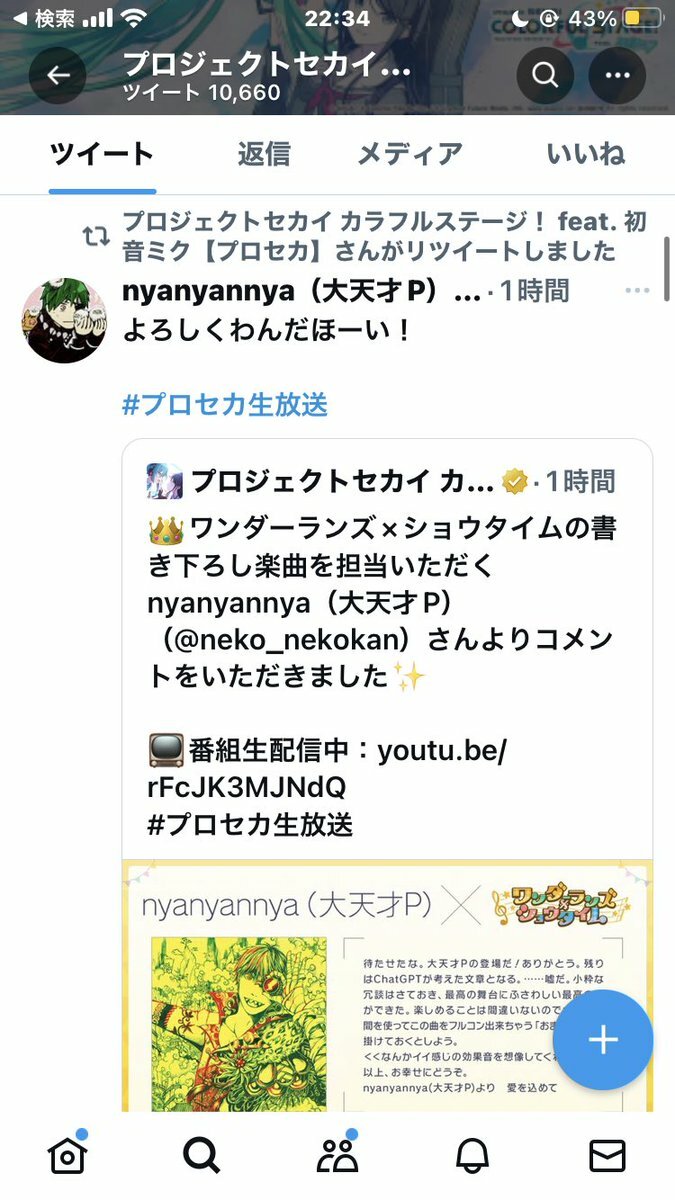Go to the Home tab
Screen dimensions: 675x1200
point(67,1156)
